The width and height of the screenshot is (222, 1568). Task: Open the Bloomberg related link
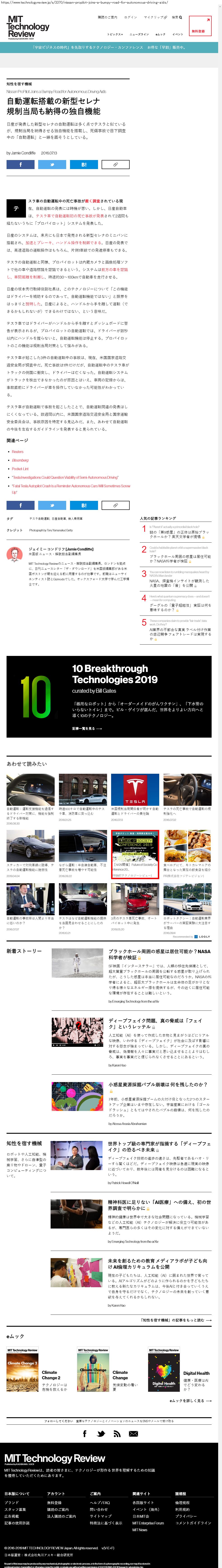20,460
